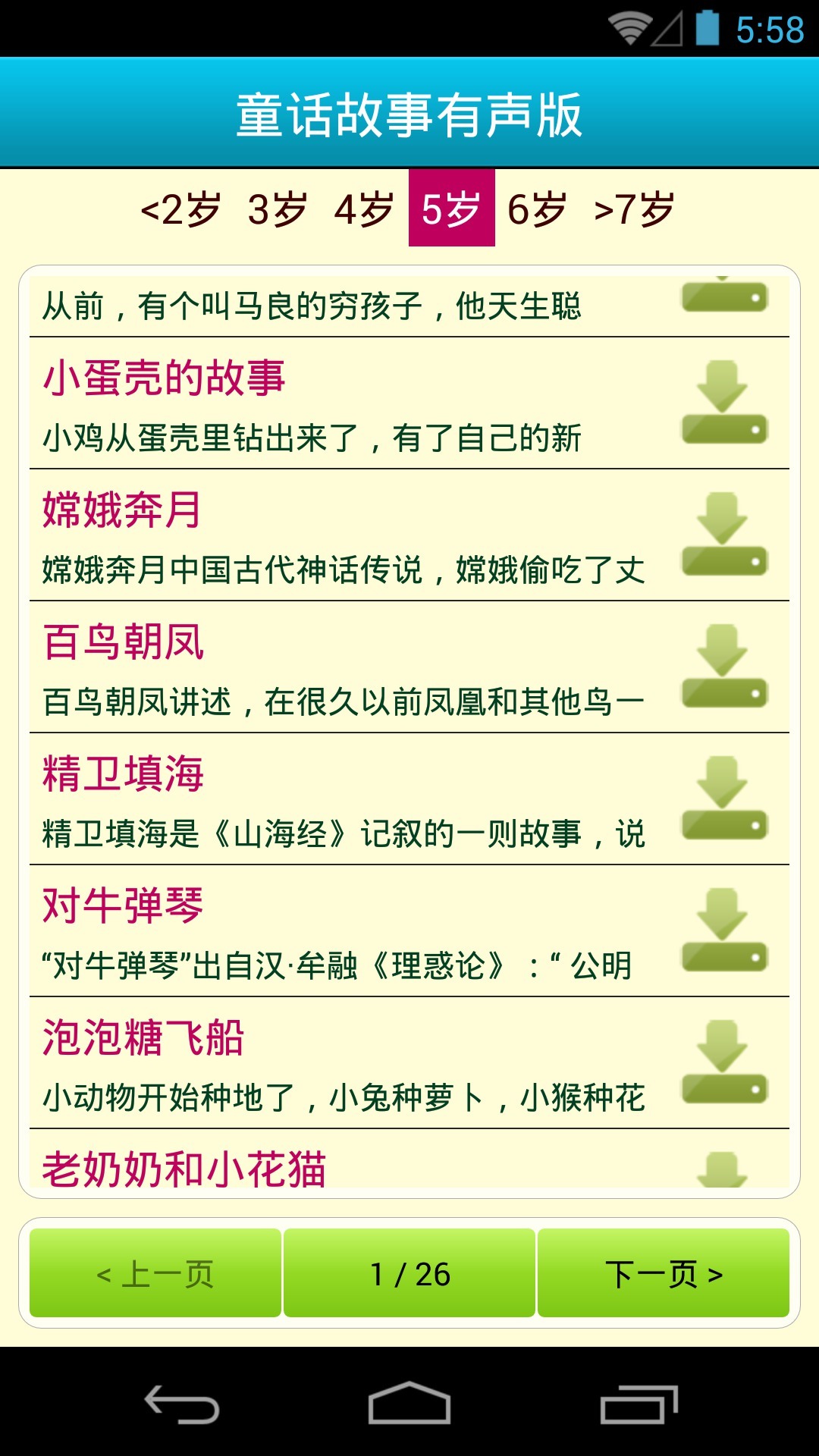Download the story 精卫填海
The image size is (819, 1456).
click(x=724, y=799)
